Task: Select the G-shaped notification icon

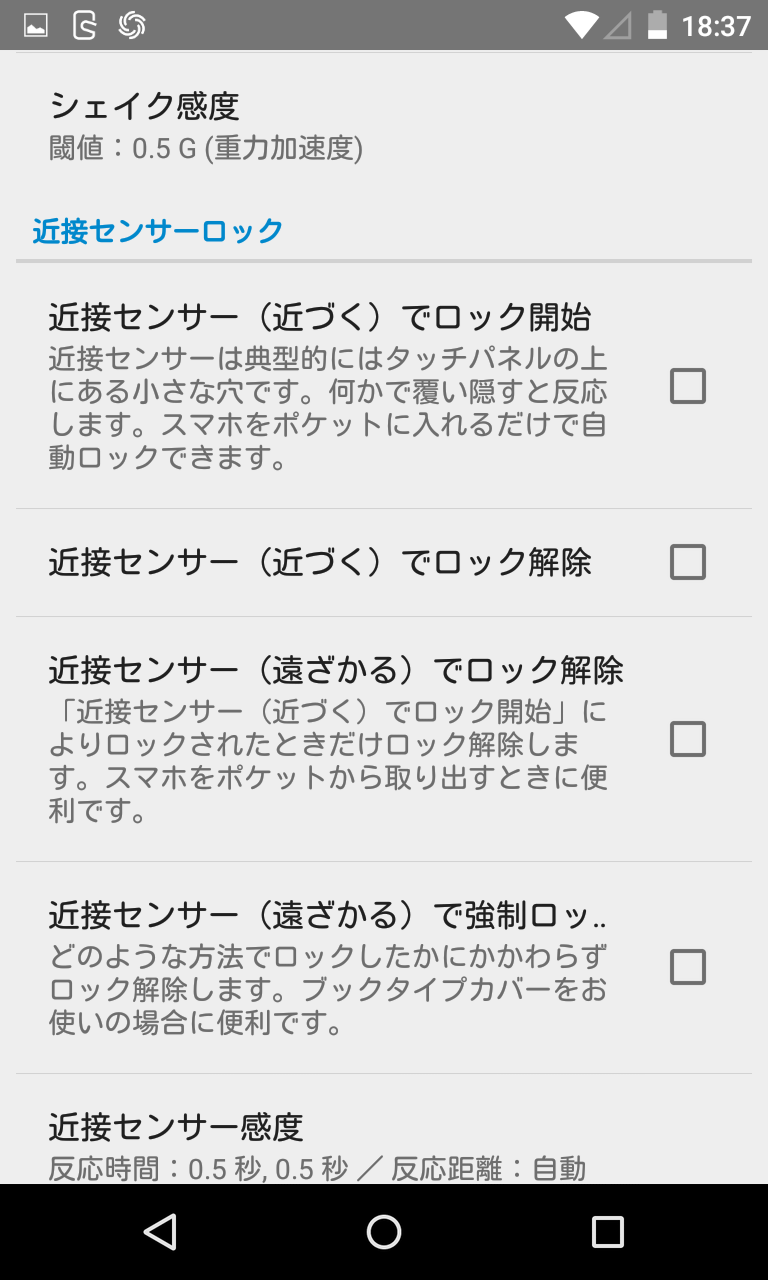Action: [x=83, y=25]
